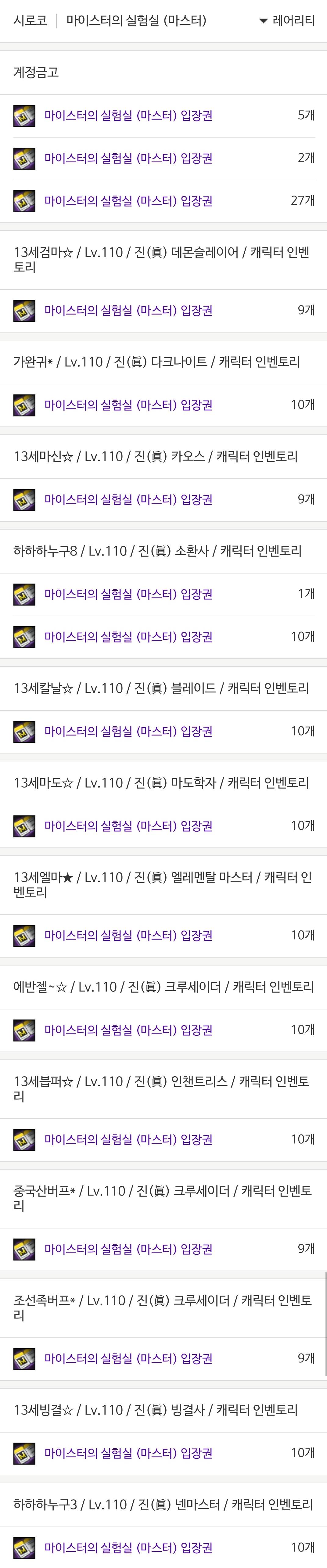Open the 입장권 link under 13세마신☆
The height and width of the screenshot is (1568, 327).
coord(128,499)
